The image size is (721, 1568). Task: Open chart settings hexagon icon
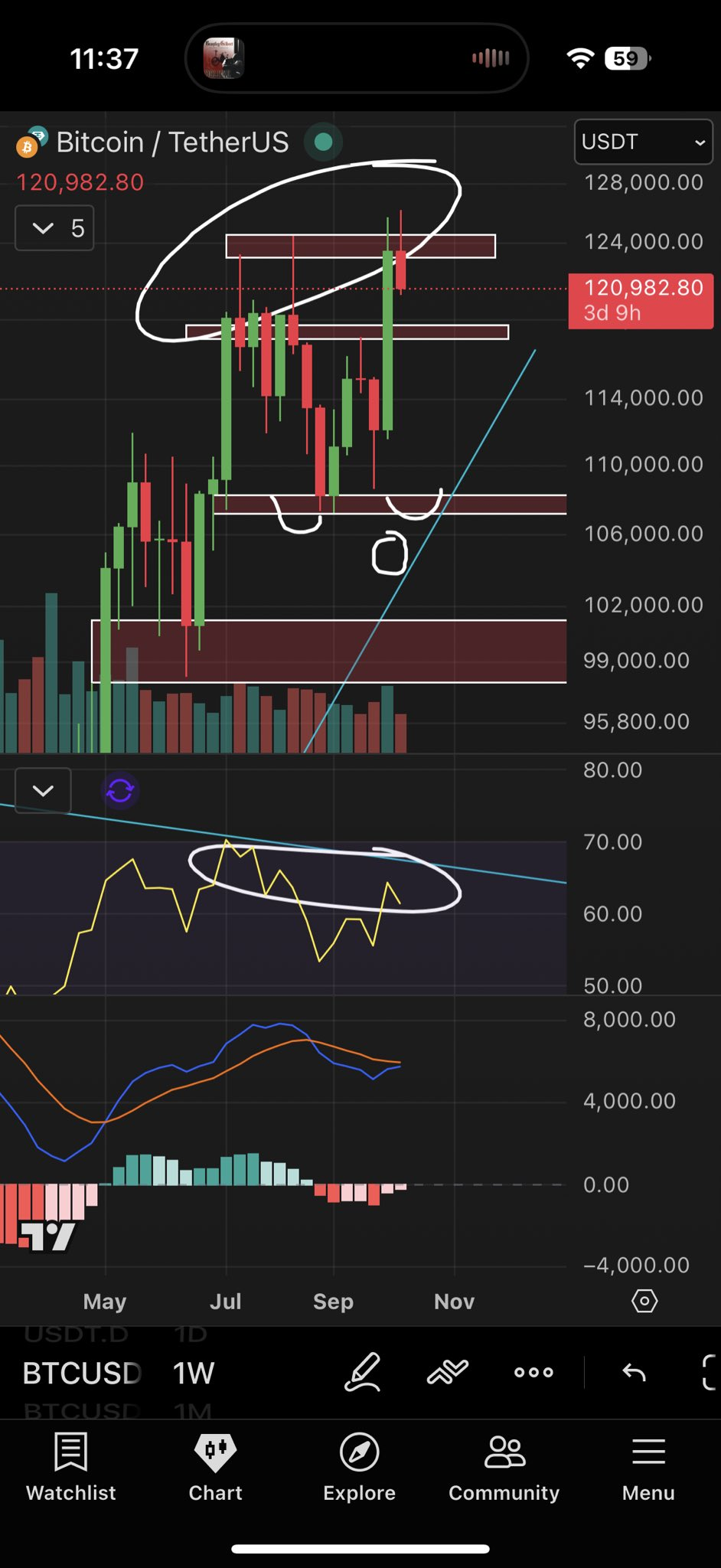click(x=644, y=1301)
